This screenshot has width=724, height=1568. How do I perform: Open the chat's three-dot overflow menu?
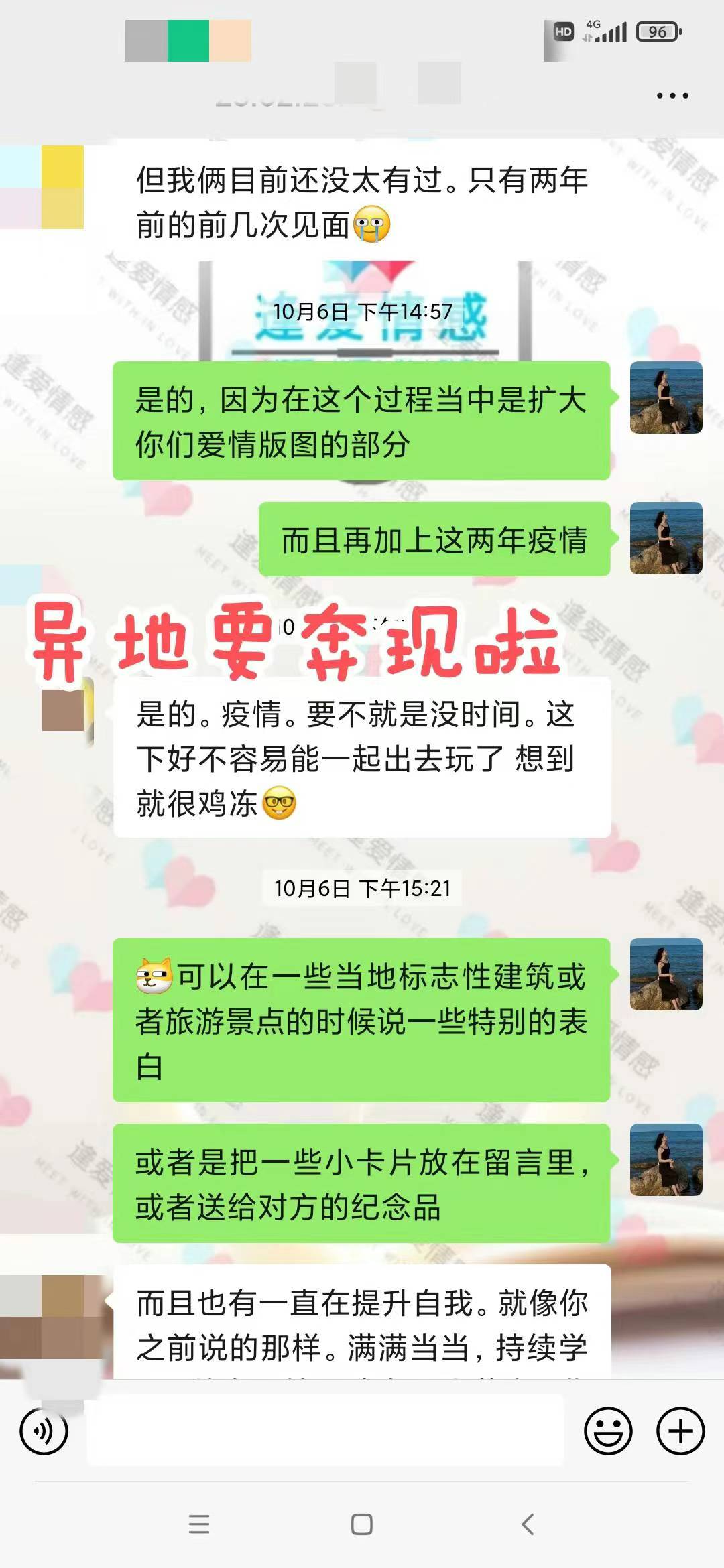672,96
